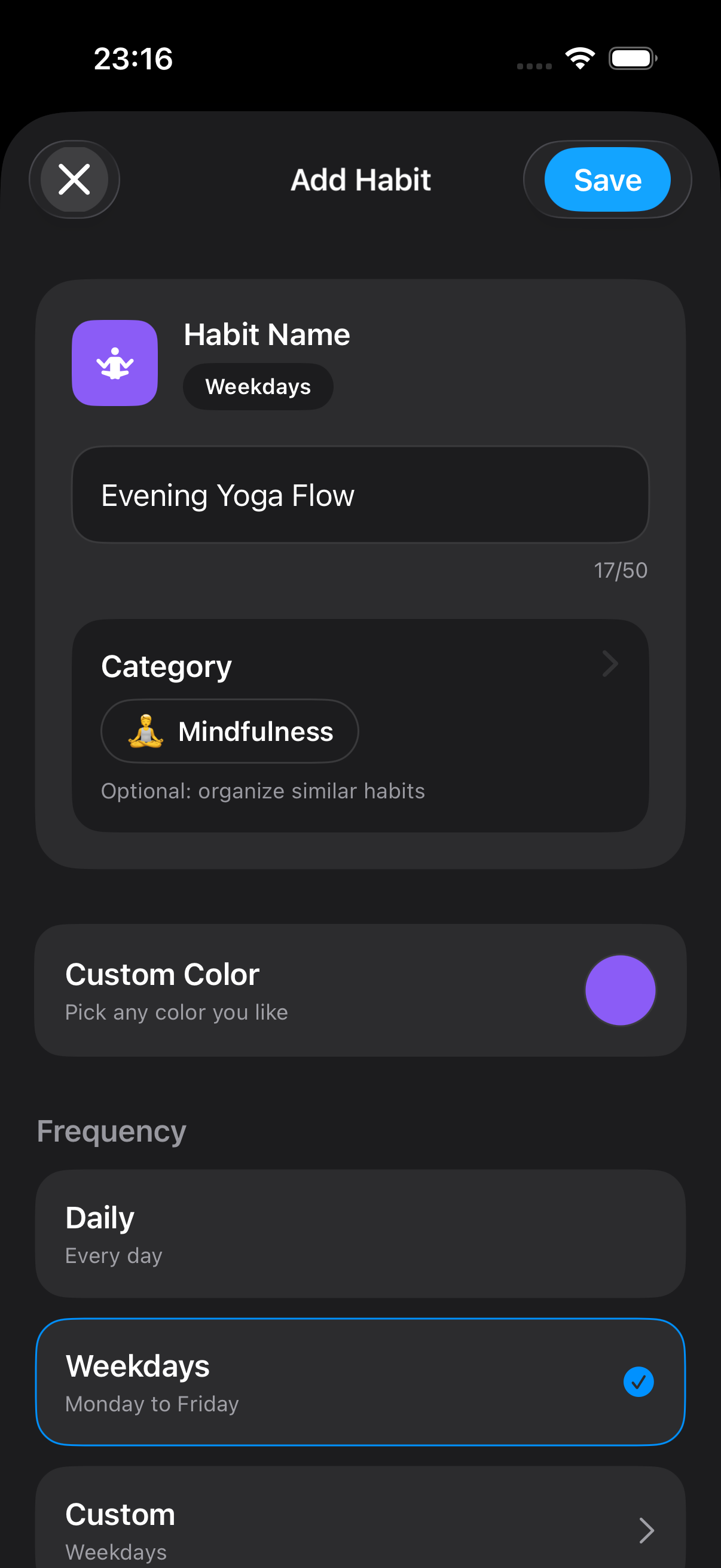Save the new habit
The width and height of the screenshot is (721, 1568).
click(x=607, y=179)
